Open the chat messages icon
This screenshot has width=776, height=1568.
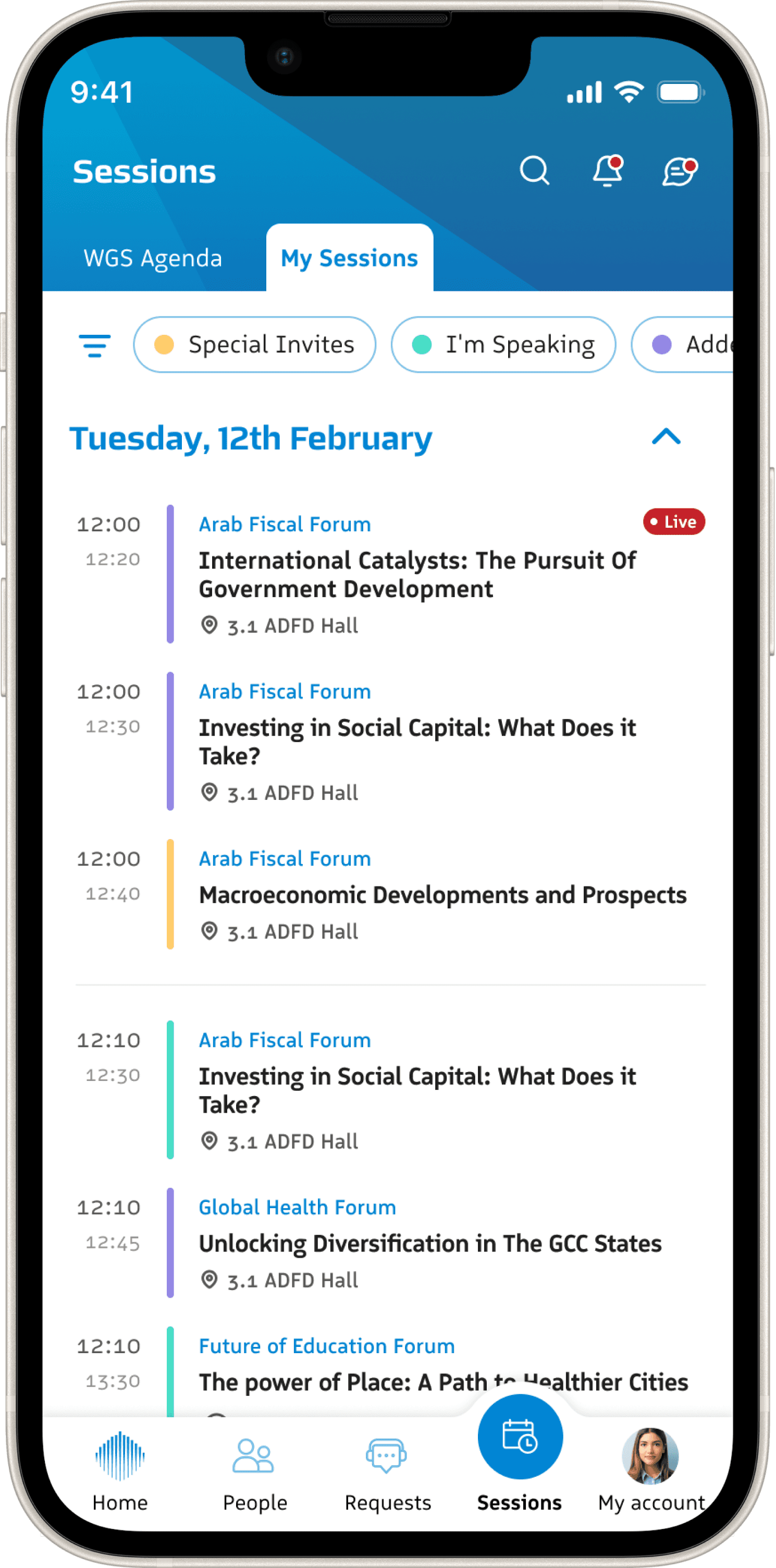tap(680, 171)
